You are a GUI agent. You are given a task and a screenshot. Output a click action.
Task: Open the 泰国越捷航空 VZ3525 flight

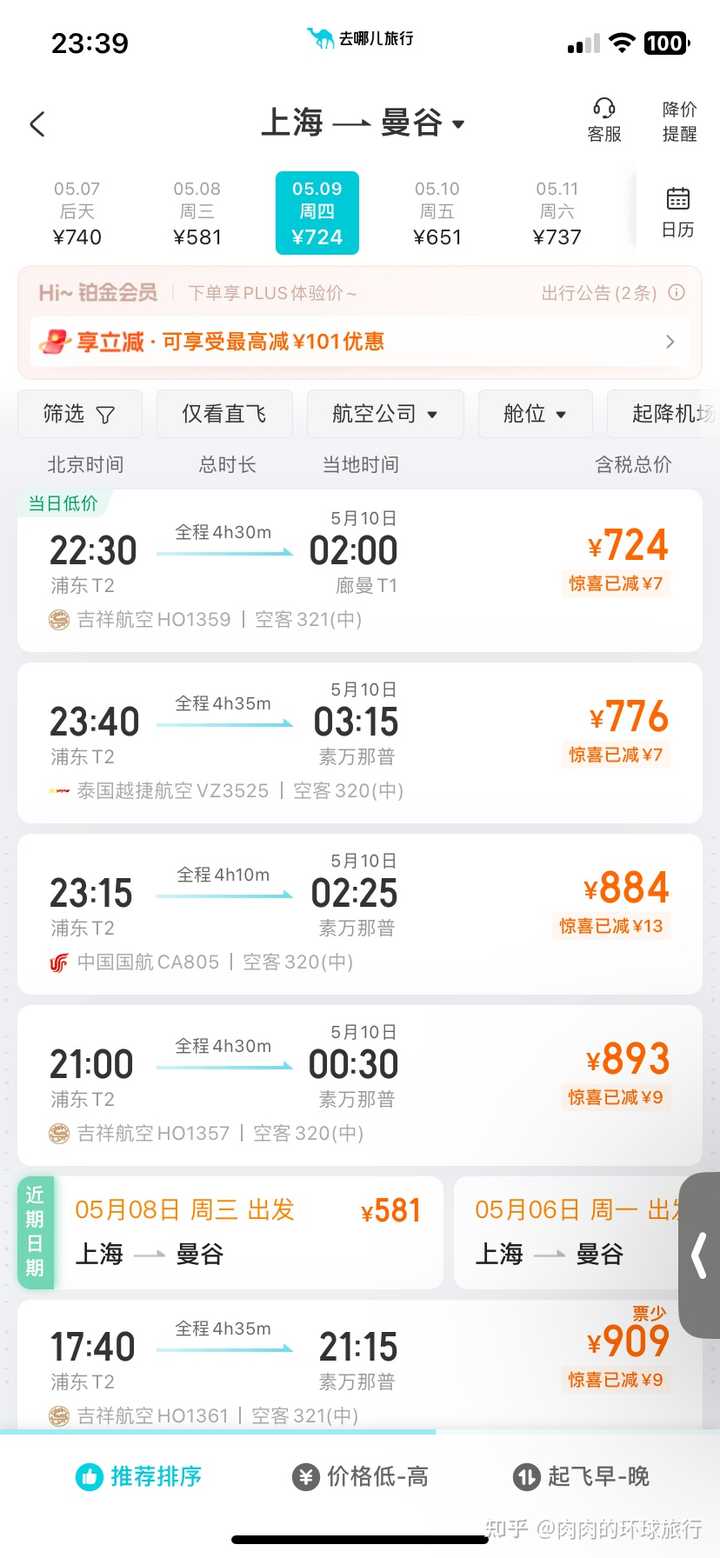coord(360,743)
